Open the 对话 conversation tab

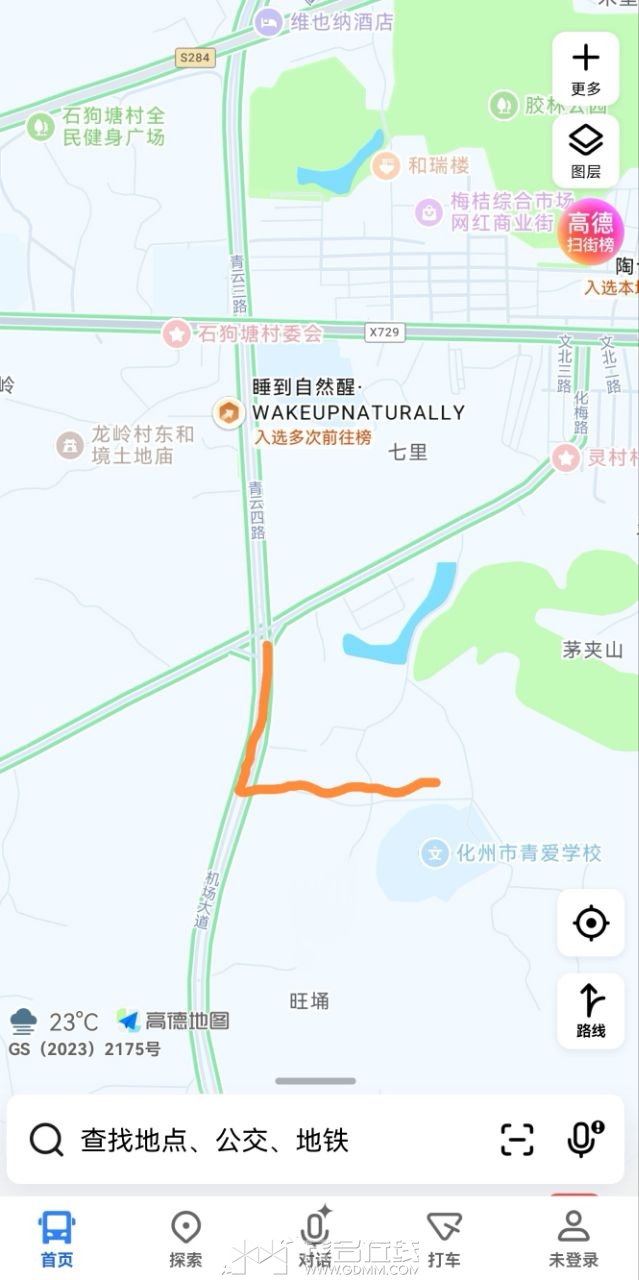coord(316,1238)
